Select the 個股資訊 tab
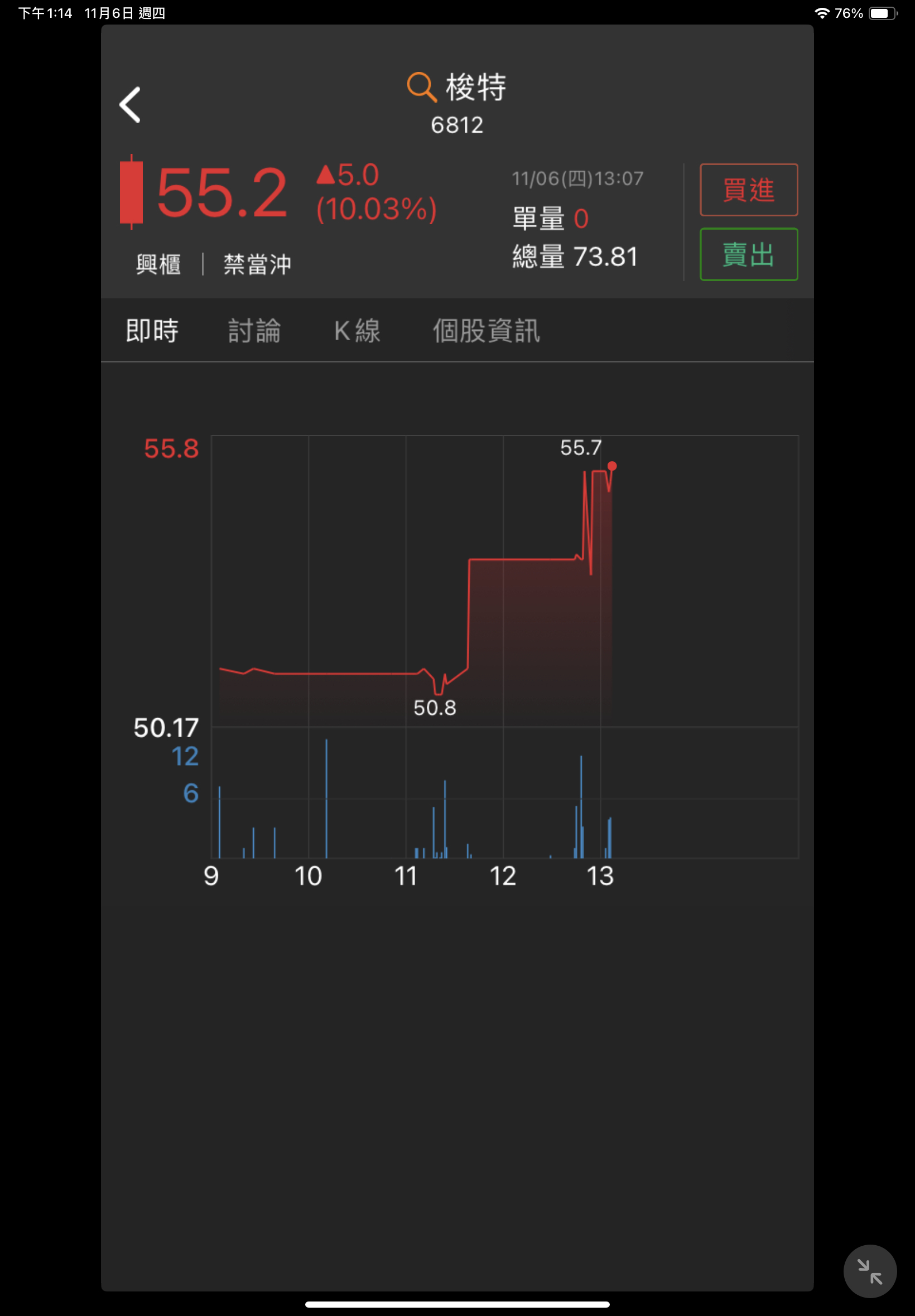915x1316 pixels. (x=486, y=331)
